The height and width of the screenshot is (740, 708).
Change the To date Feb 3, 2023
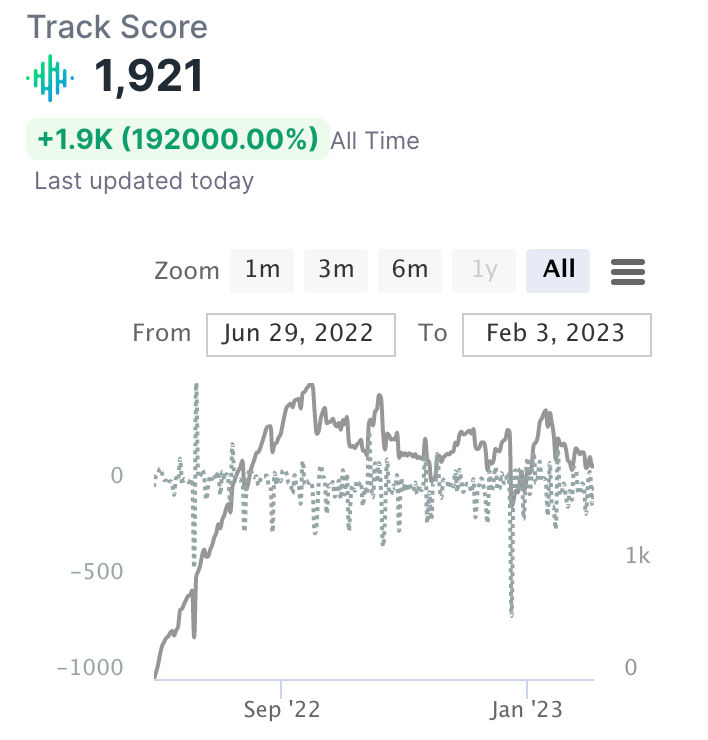[x=556, y=334]
